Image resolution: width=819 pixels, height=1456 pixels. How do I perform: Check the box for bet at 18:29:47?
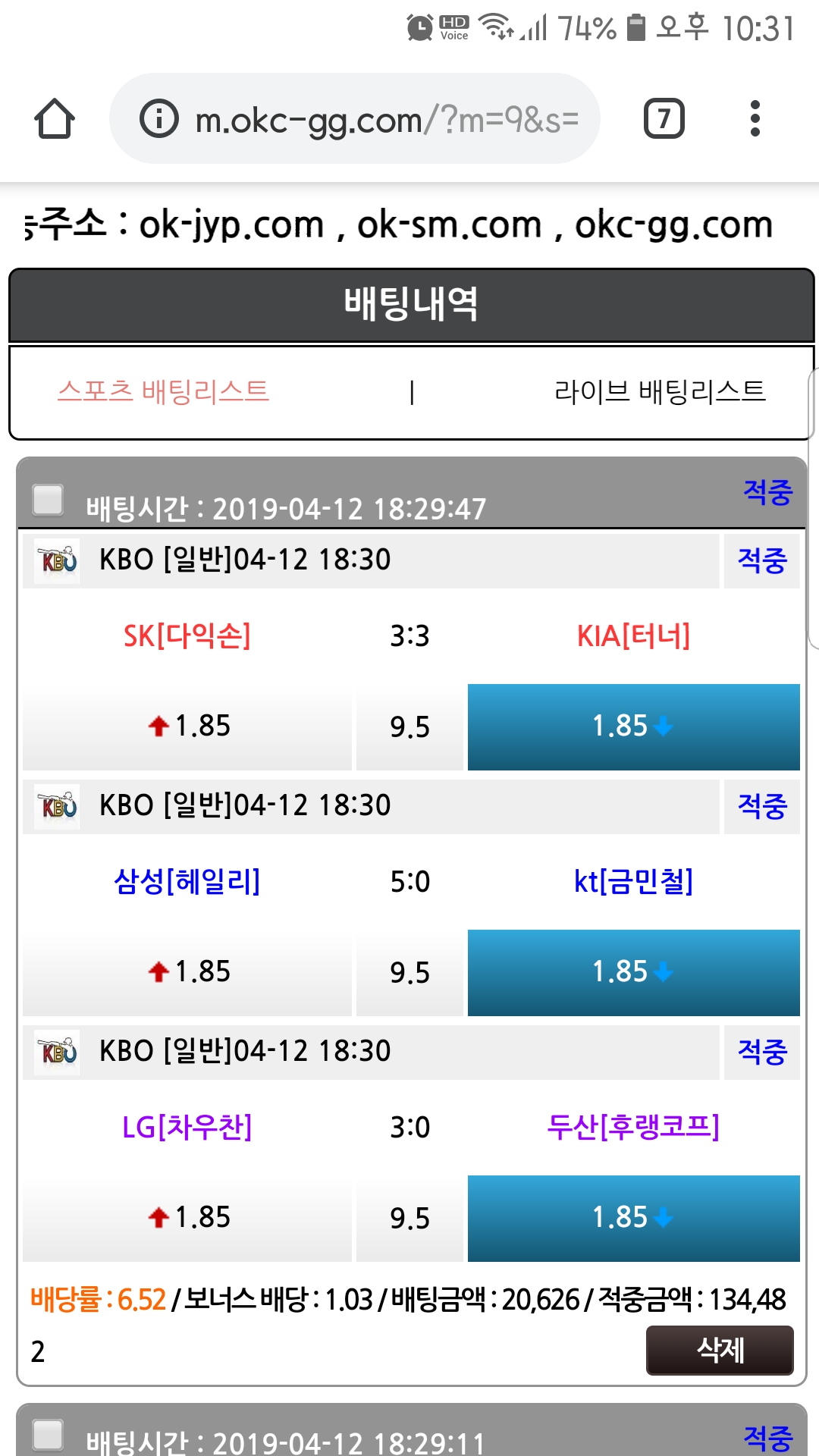point(49,500)
